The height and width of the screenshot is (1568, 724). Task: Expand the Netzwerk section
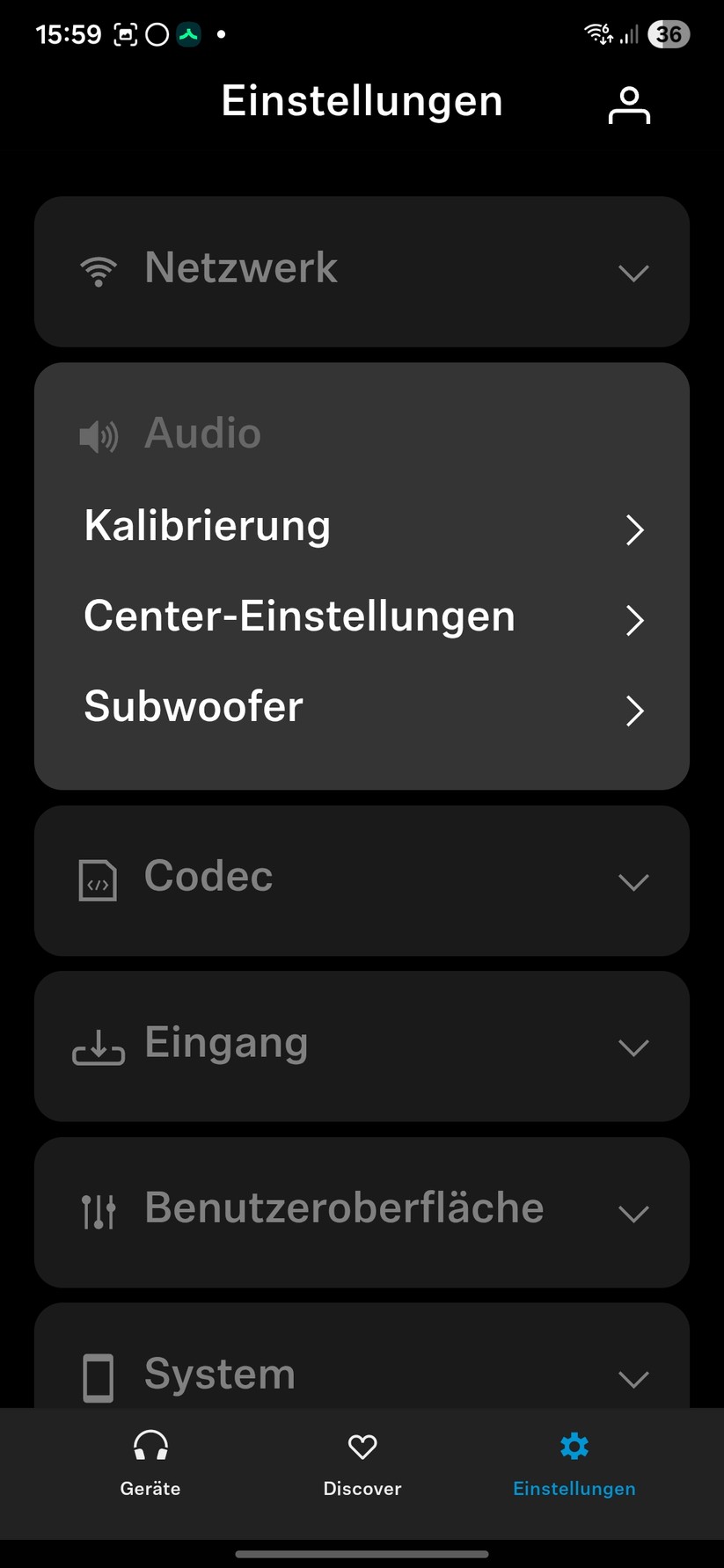pos(633,273)
